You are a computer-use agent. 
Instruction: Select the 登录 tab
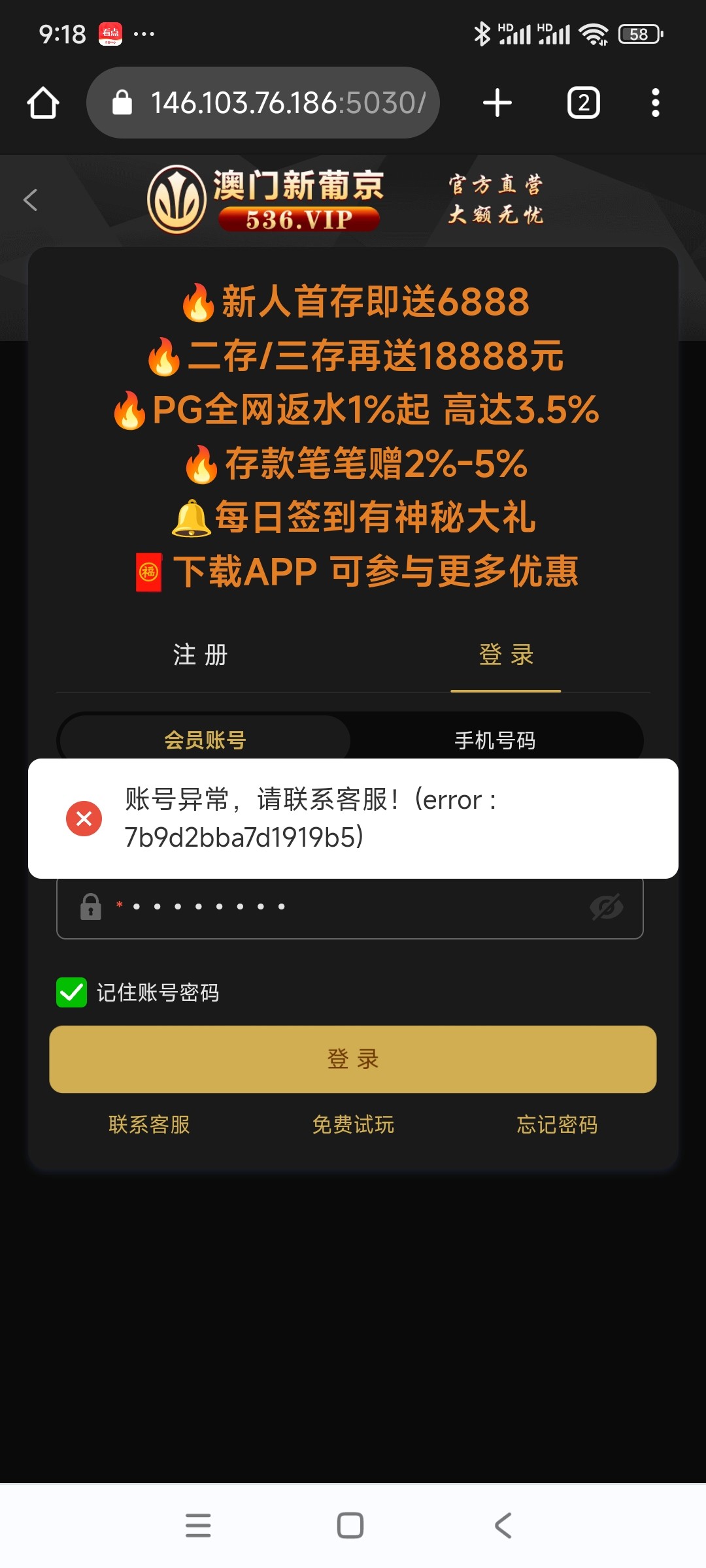[x=506, y=655]
